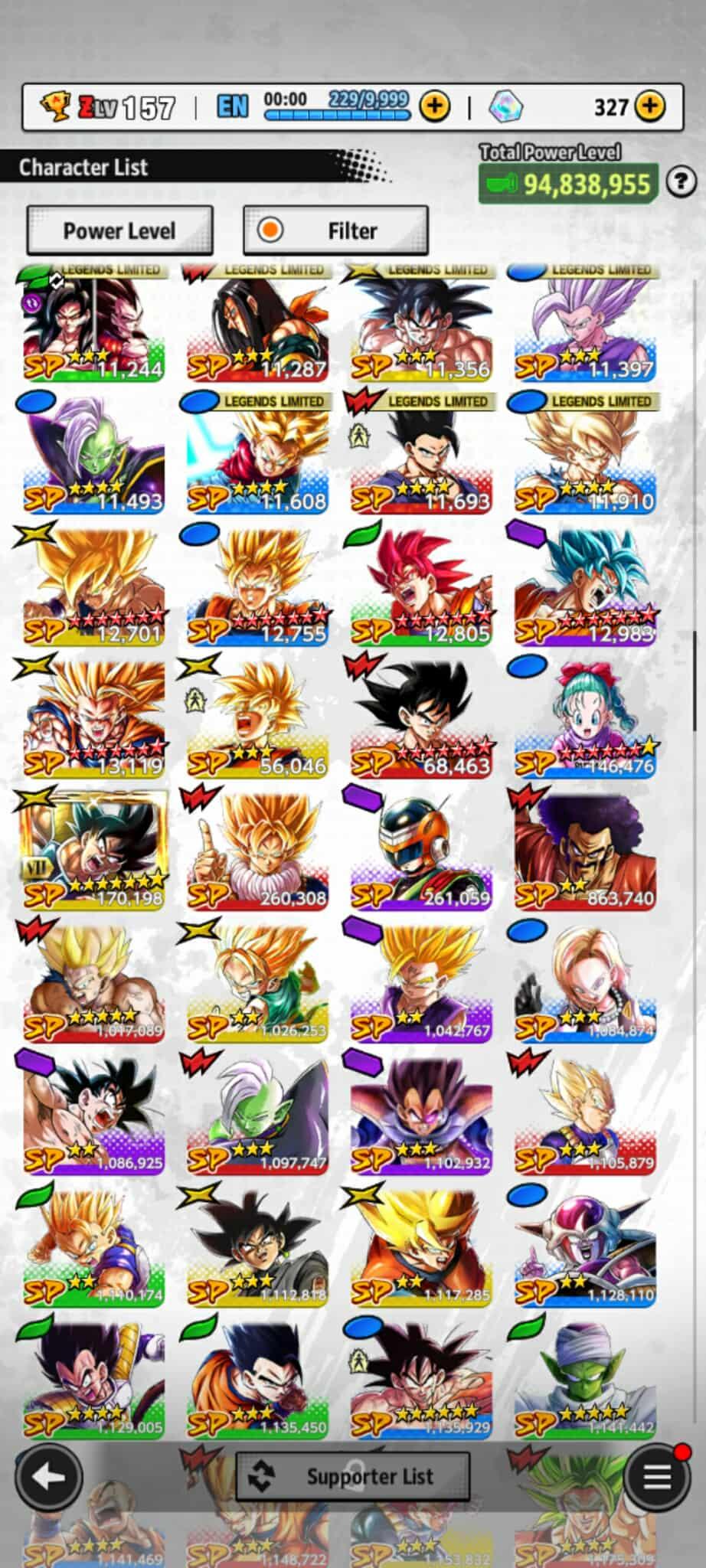Open the Total Power Level help icon
This screenshot has height=1568, width=706.
point(681,183)
